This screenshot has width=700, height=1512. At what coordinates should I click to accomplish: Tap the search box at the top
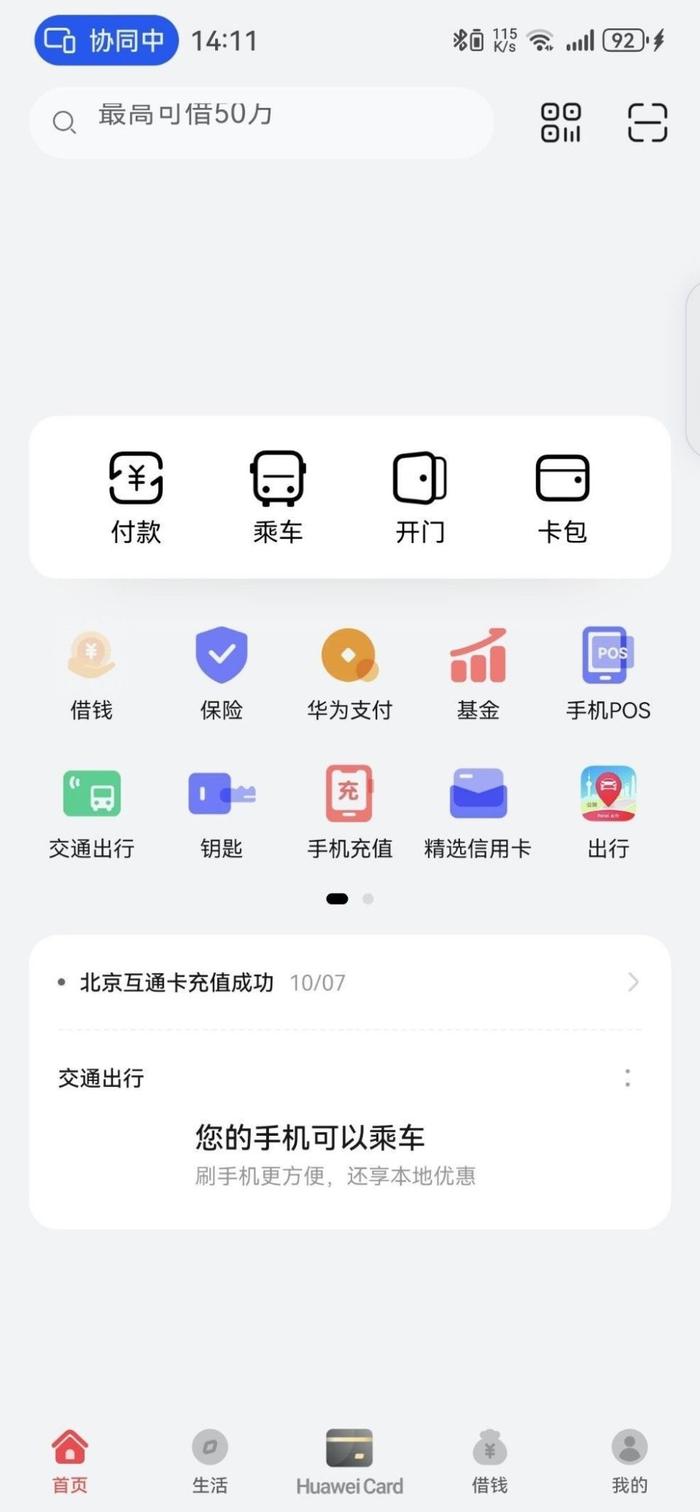262,122
